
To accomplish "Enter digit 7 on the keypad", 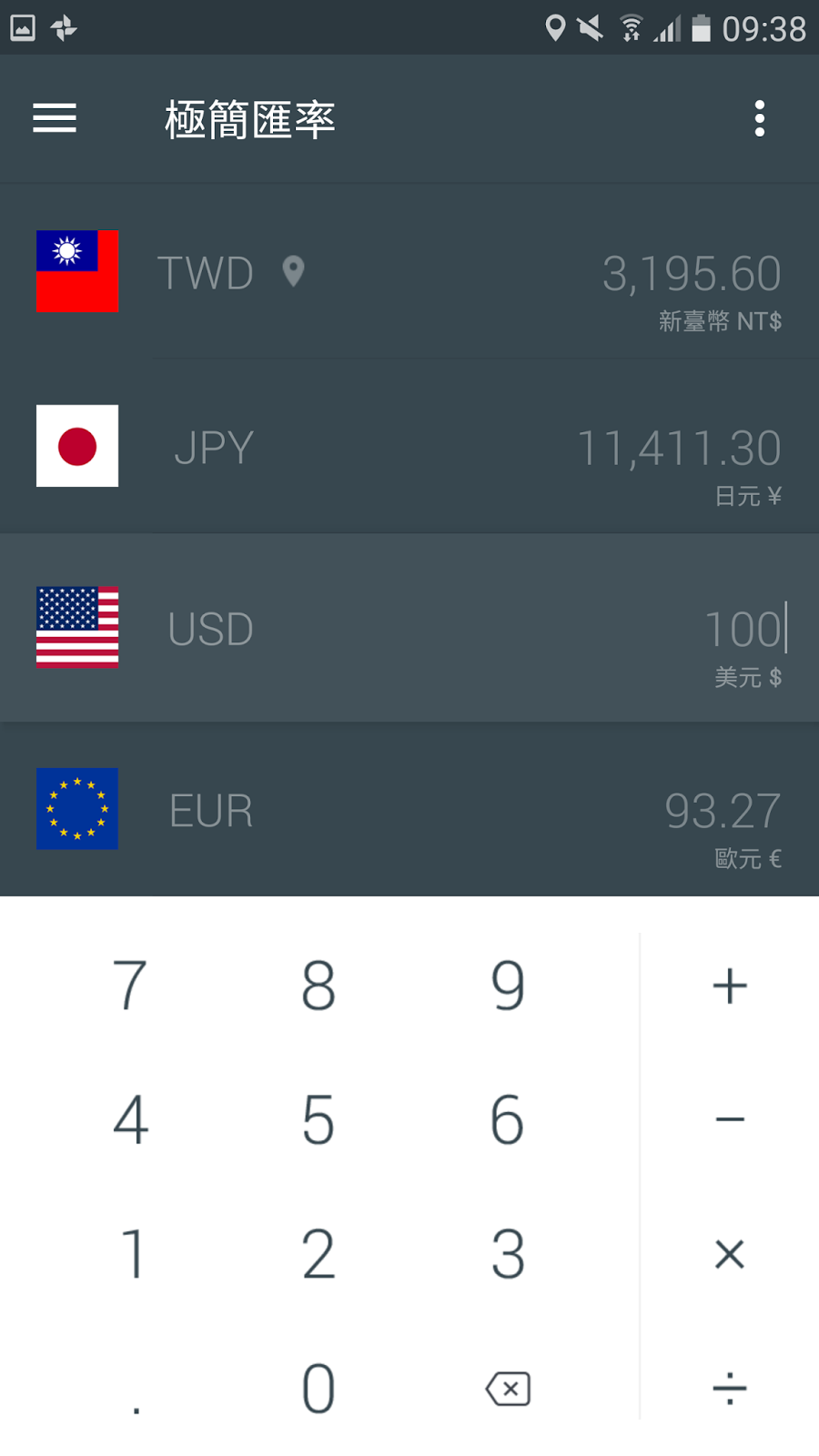I will [x=130, y=986].
